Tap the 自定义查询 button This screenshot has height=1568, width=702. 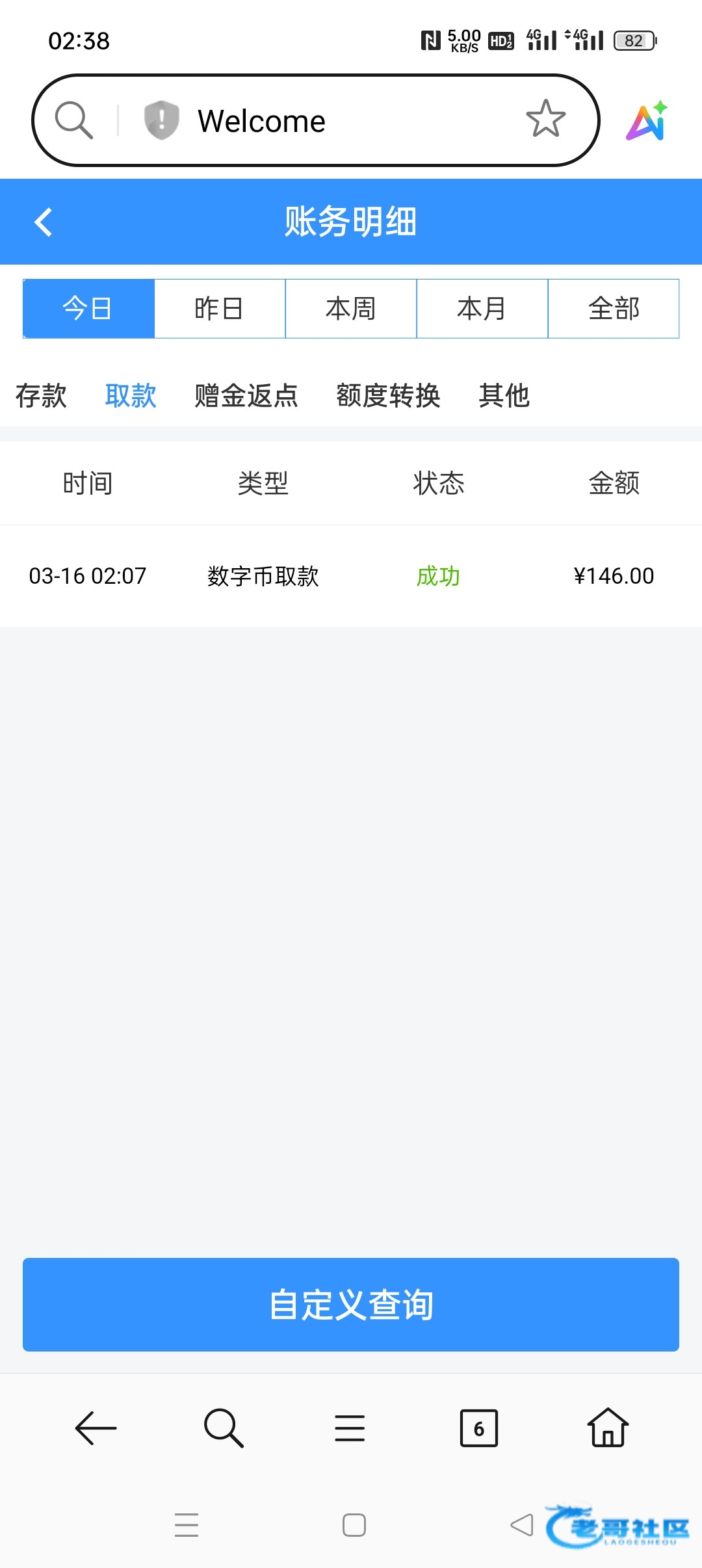click(351, 1305)
